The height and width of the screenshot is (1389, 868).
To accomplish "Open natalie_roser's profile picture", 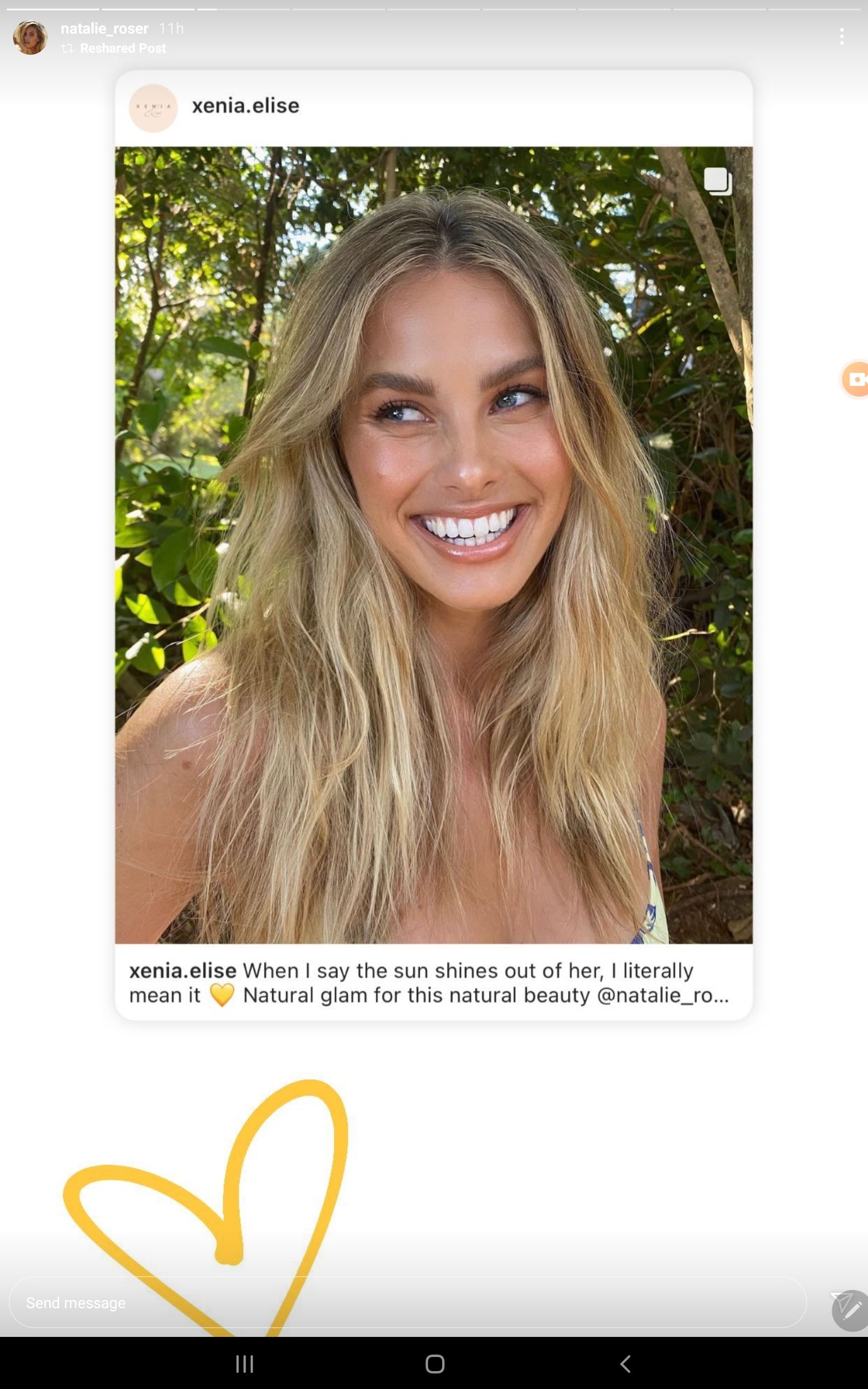I will (x=30, y=38).
